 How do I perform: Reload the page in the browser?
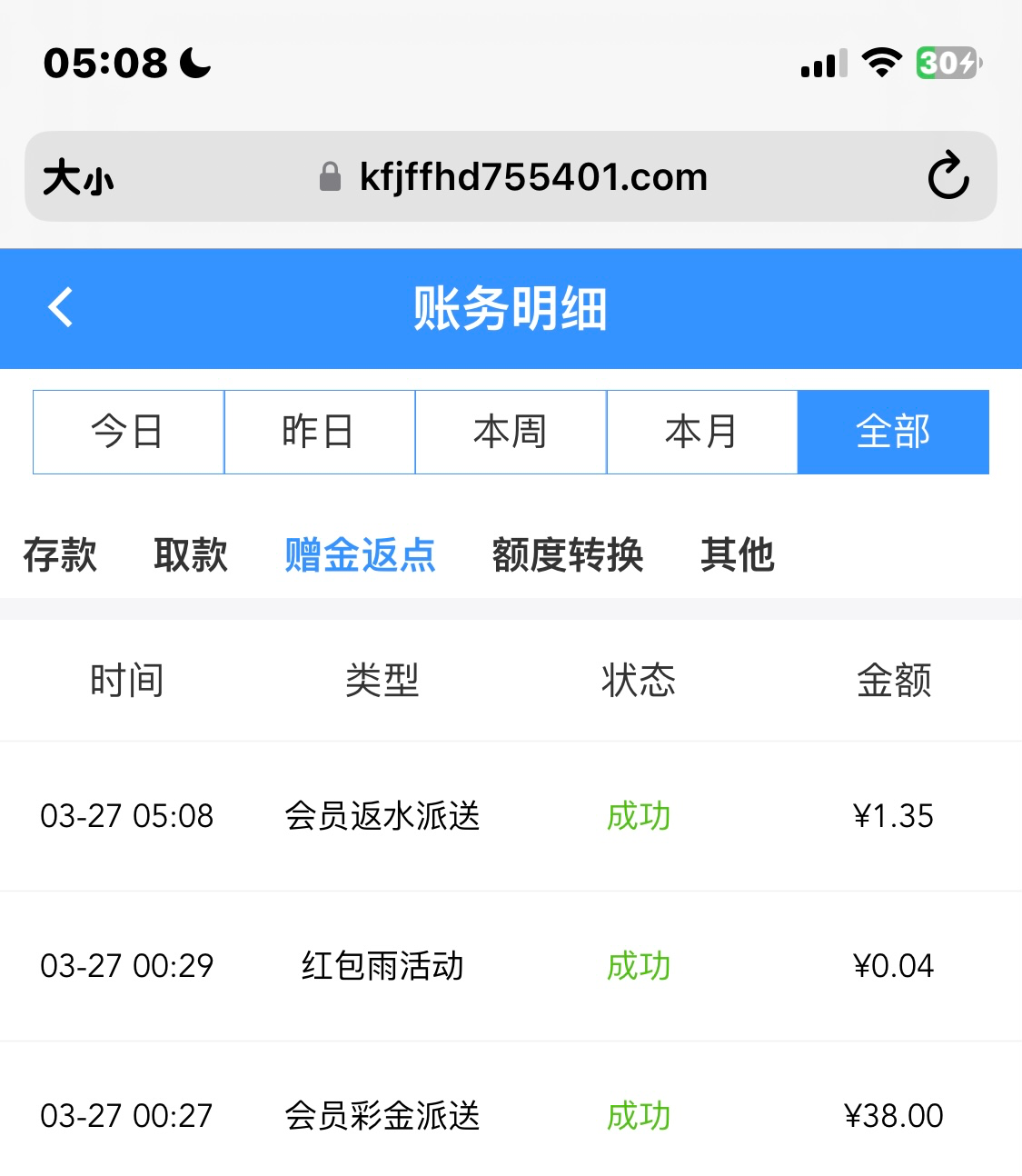[x=948, y=176]
